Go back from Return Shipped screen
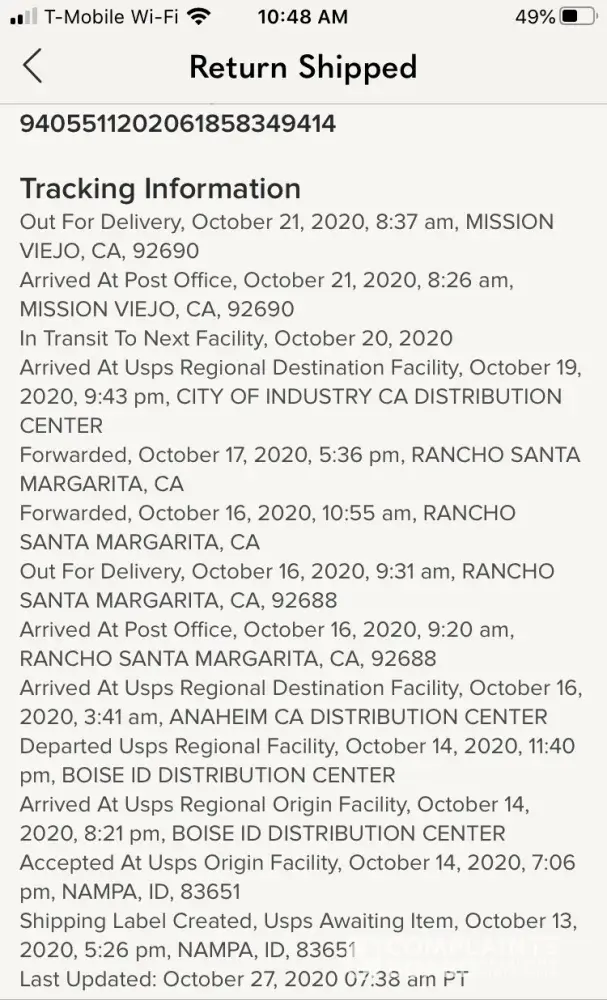The width and height of the screenshot is (607, 1000). 33,66
